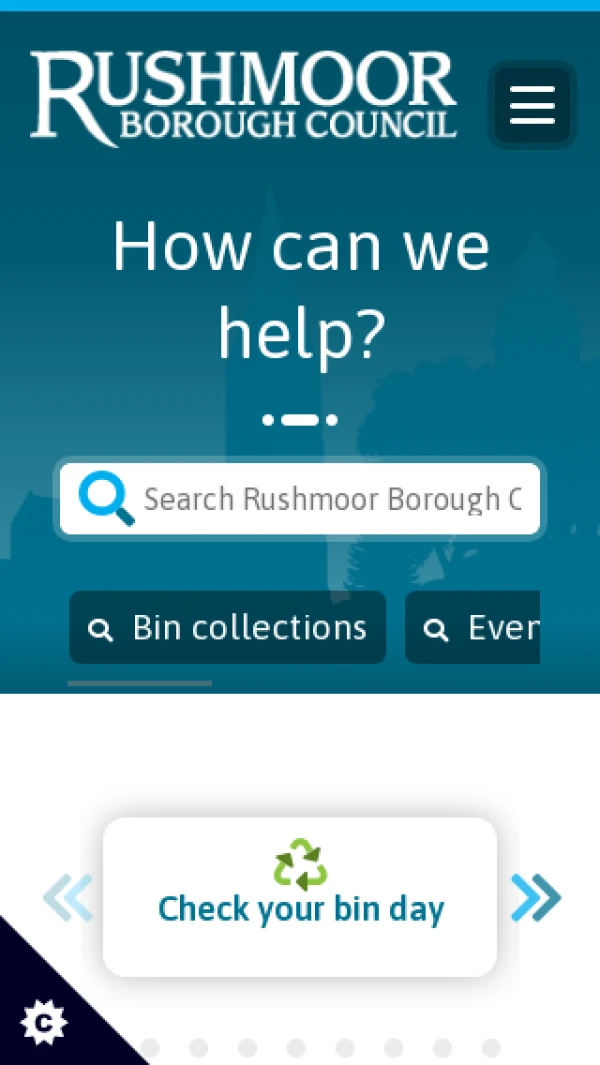Viewport: 600px width, 1065px height.
Task: Go to previous carousel card with left arrows
Action: (x=68, y=897)
